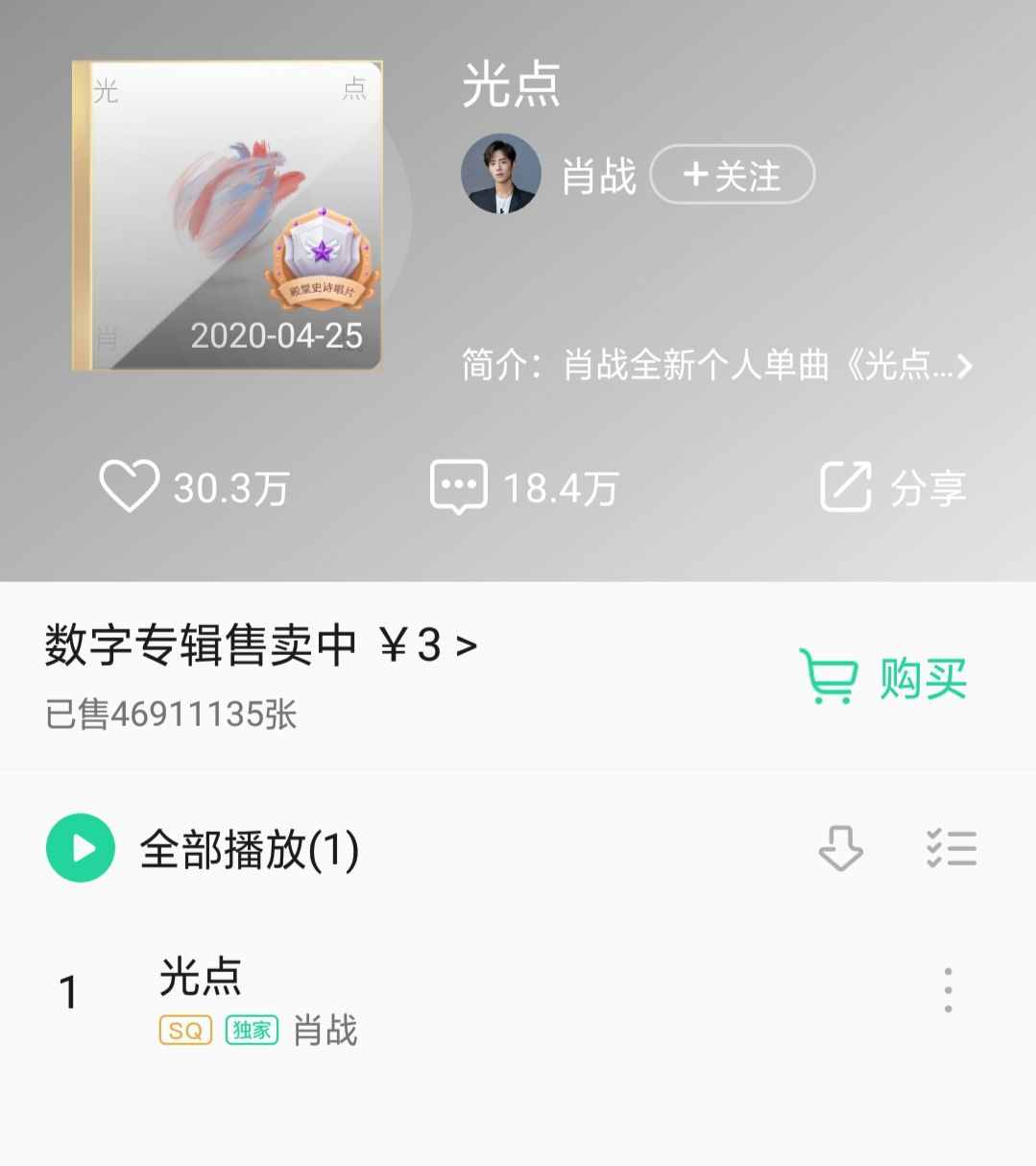
Task: Follow artist 肖战 with the 关注 button
Action: click(732, 175)
